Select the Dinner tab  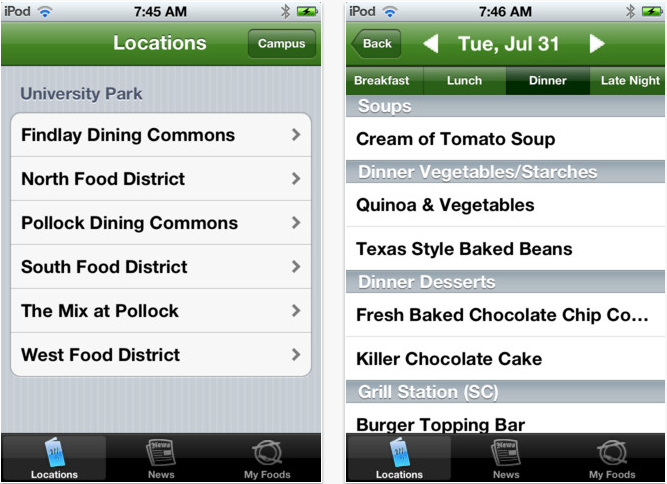[x=547, y=80]
